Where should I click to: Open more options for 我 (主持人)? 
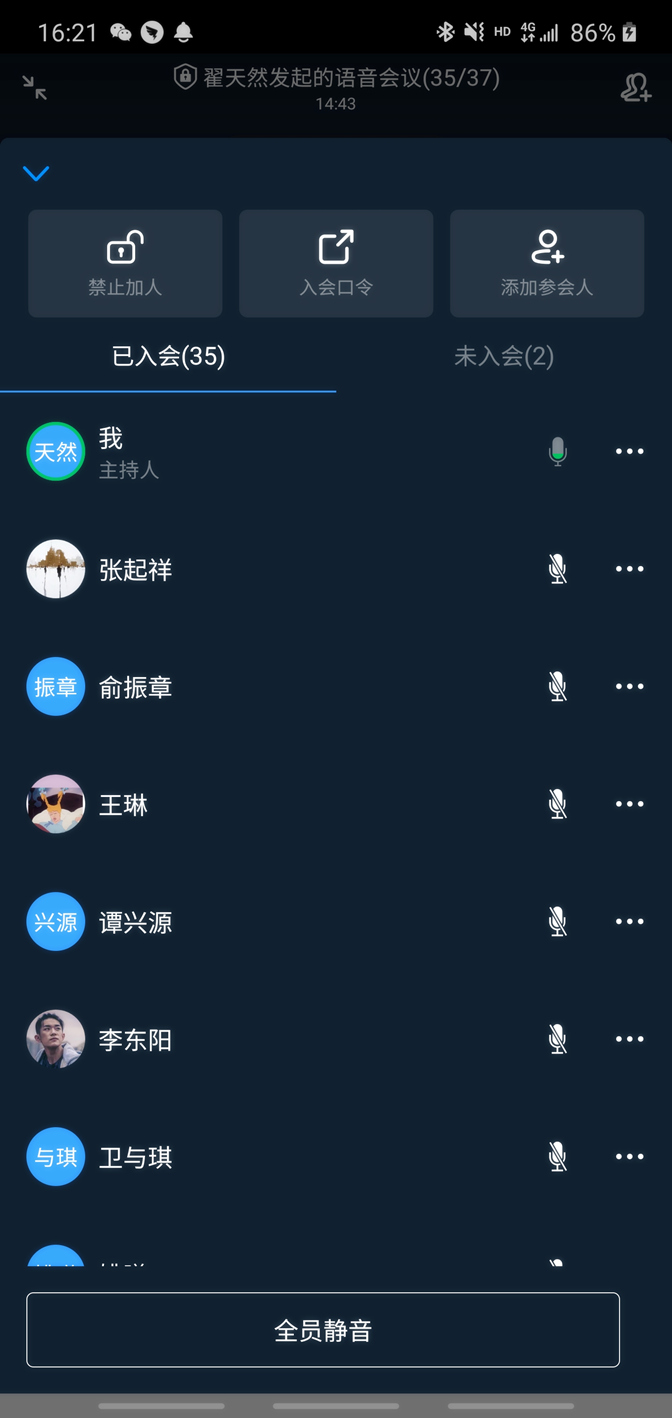point(630,452)
